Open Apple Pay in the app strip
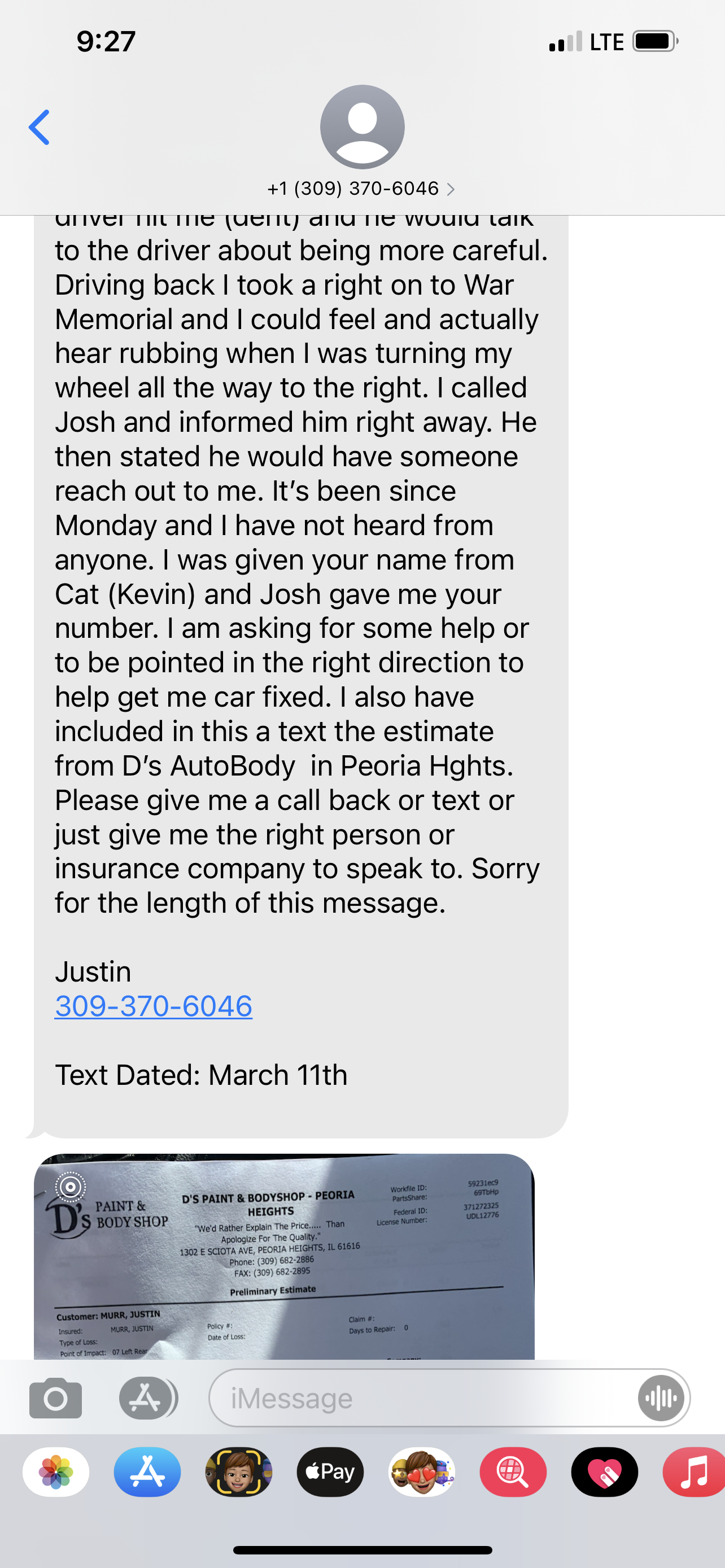 (330, 1472)
